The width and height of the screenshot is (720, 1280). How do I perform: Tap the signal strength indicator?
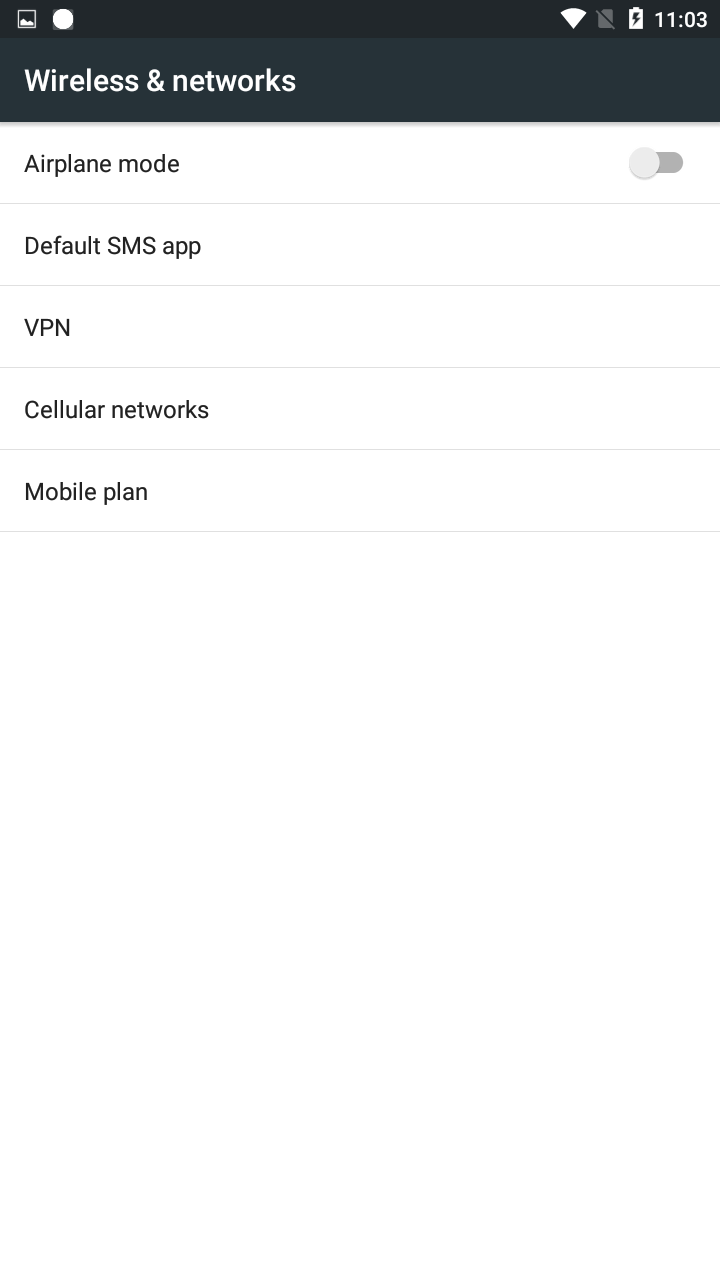coord(573,17)
